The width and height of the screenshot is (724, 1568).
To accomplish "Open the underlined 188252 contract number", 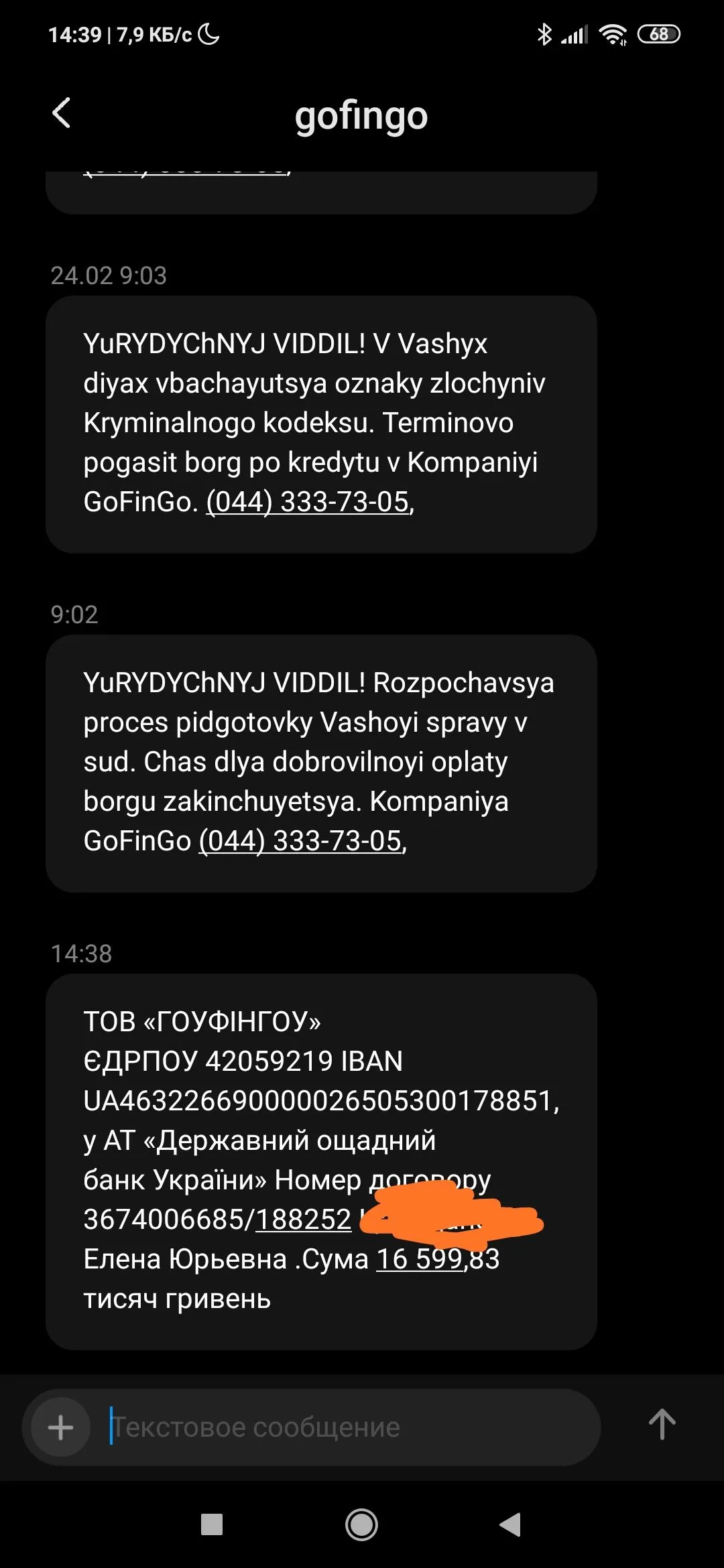I will [303, 1220].
